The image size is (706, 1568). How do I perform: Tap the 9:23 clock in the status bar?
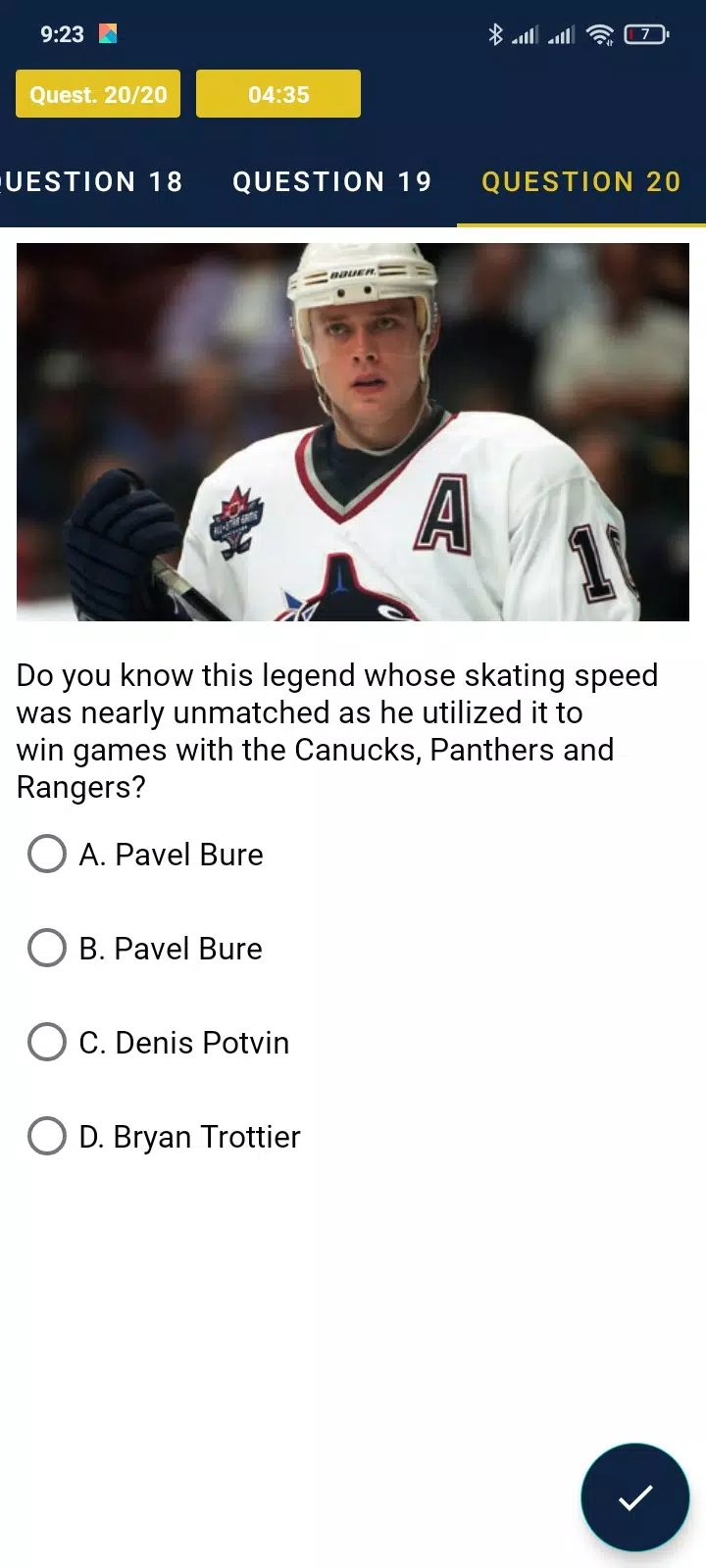(x=61, y=33)
